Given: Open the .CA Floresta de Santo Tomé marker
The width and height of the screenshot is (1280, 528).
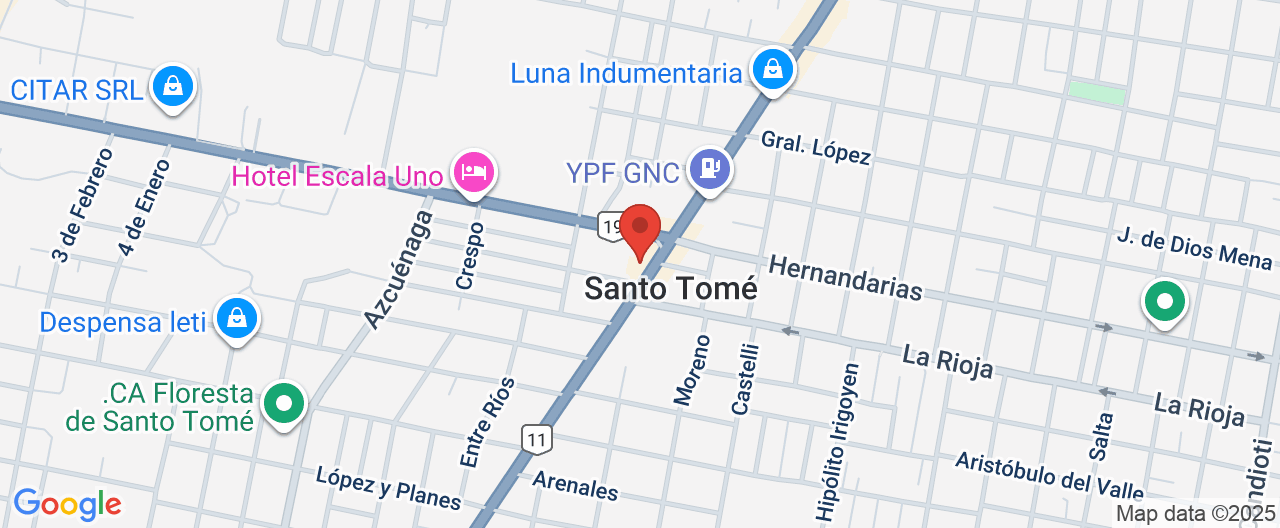Looking at the screenshot, I should point(285,405).
